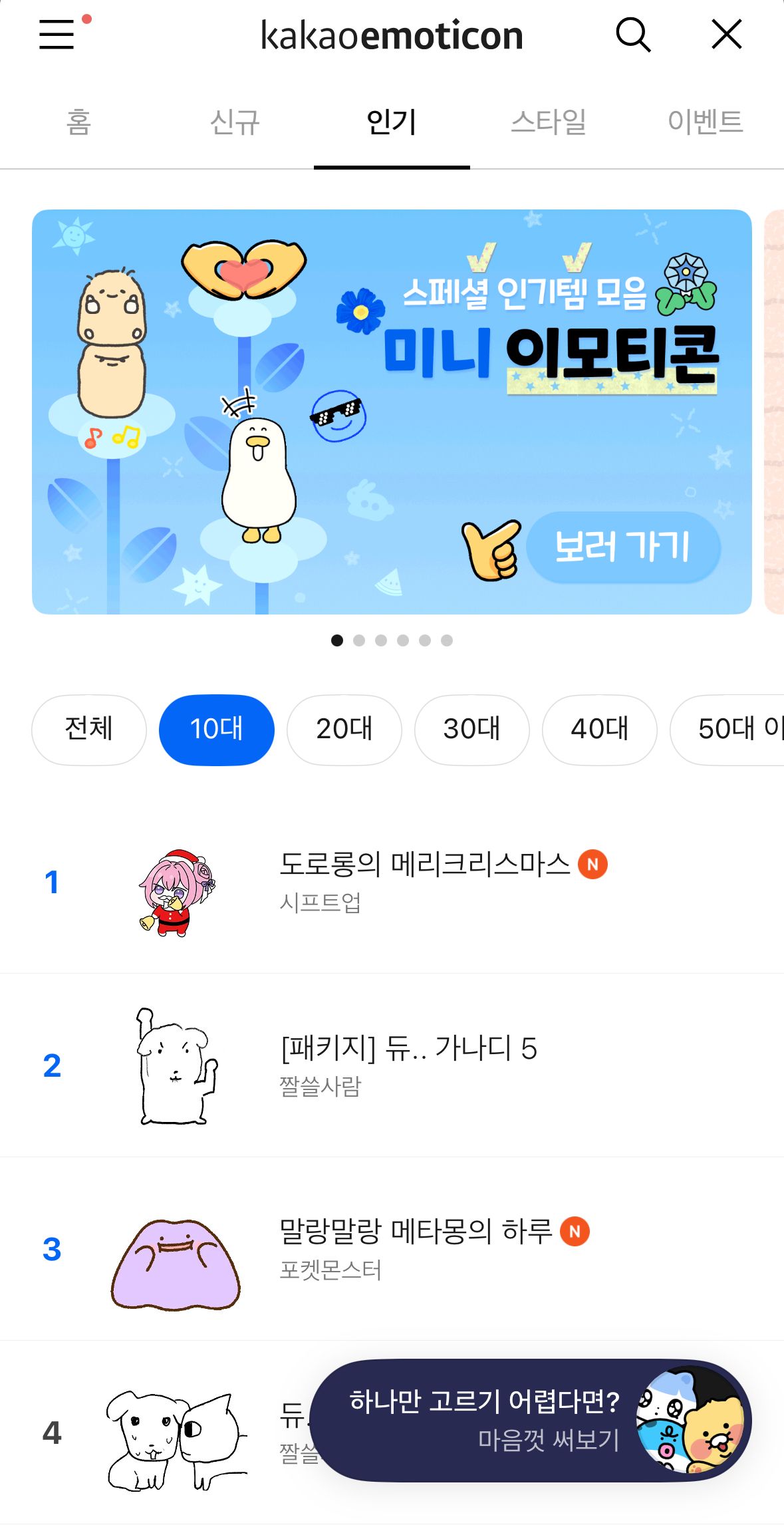Select the 전체 filter pill
The image size is (784, 1525).
[x=88, y=730]
